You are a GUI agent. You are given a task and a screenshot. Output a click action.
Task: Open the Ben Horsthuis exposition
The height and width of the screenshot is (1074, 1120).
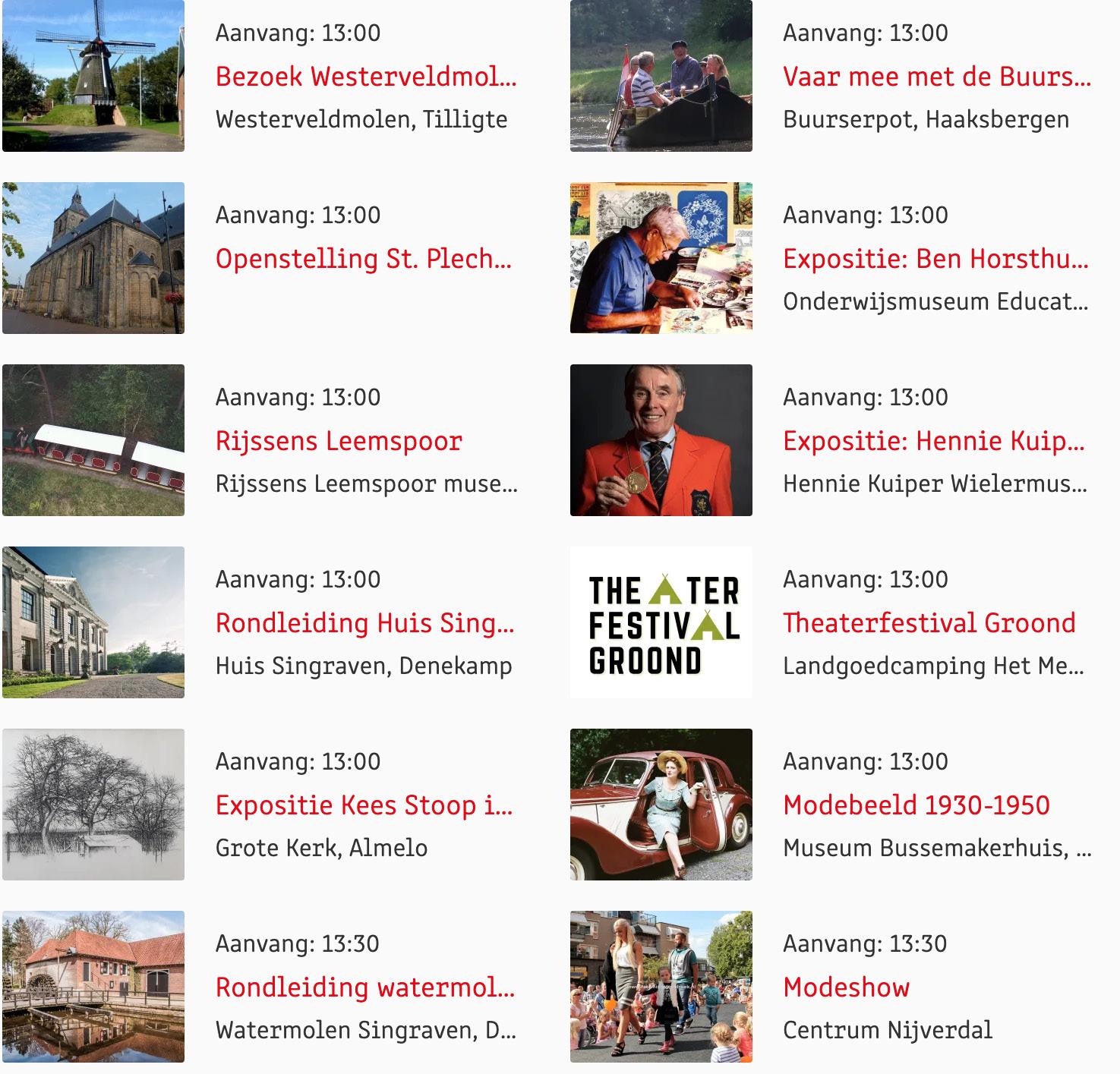pyautogui.click(x=935, y=259)
